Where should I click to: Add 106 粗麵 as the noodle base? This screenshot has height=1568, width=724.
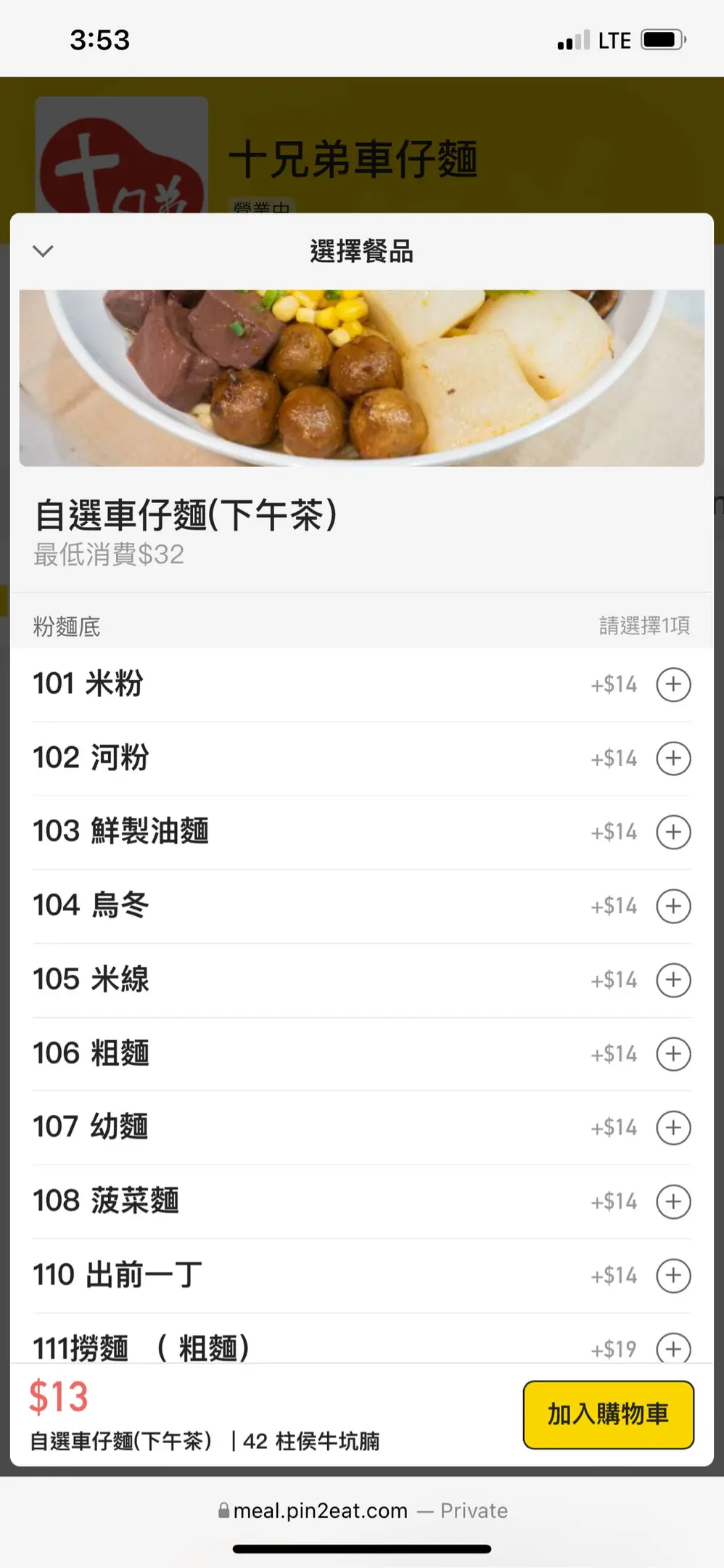673,1054
